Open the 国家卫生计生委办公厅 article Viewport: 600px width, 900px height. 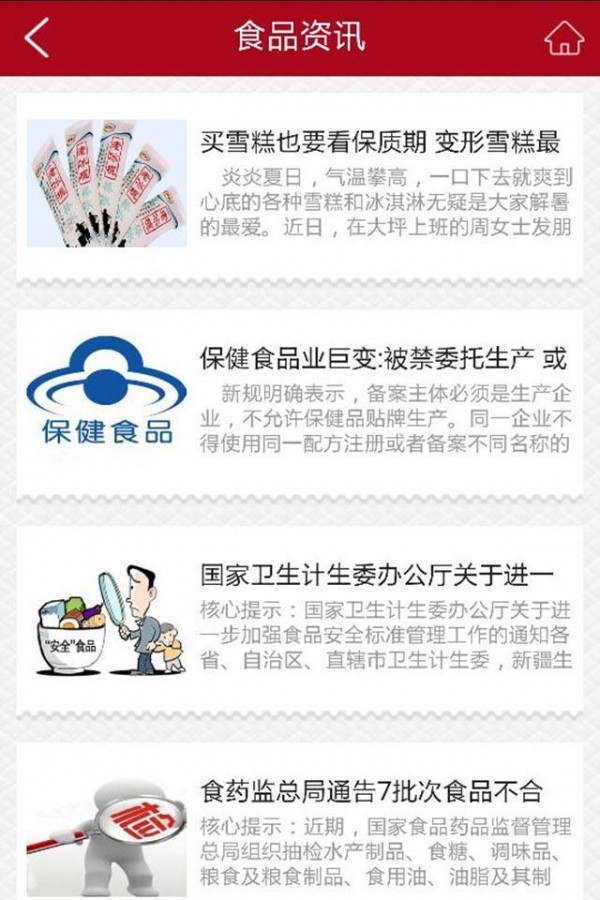click(376, 575)
